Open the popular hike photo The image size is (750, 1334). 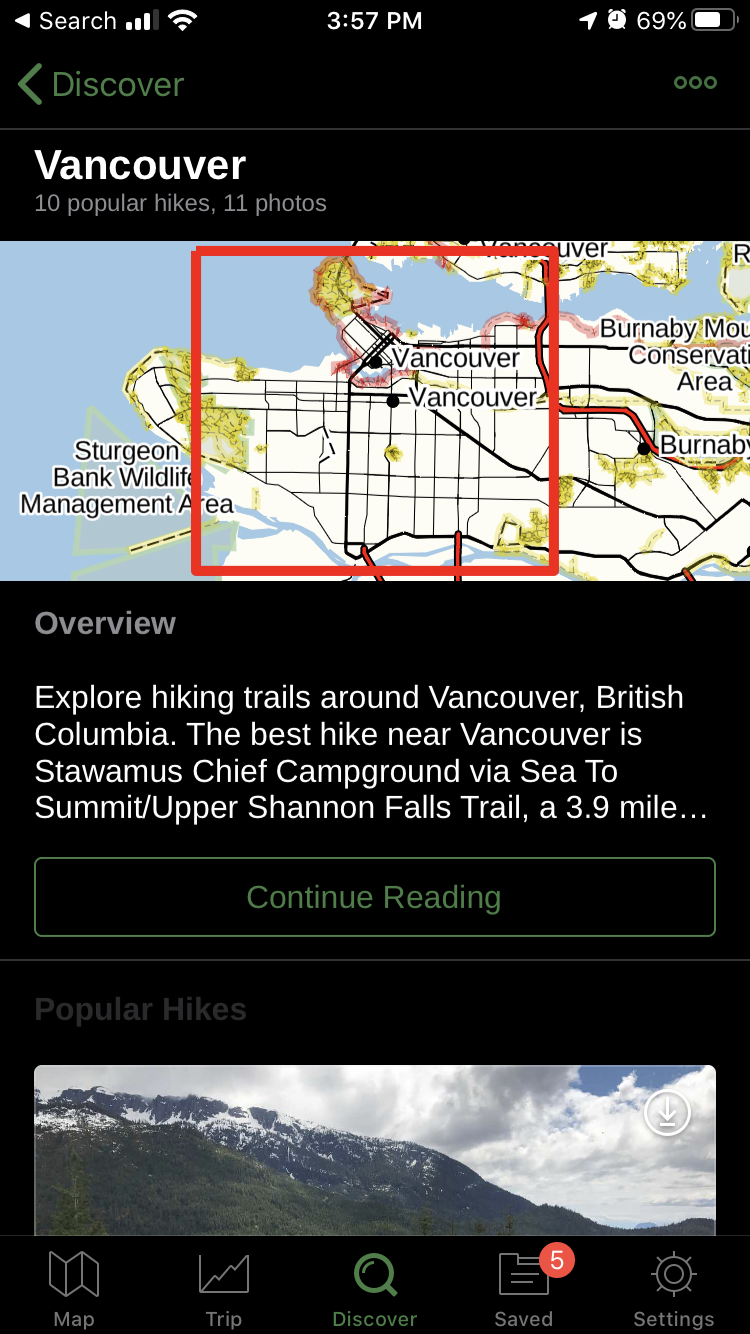375,1150
